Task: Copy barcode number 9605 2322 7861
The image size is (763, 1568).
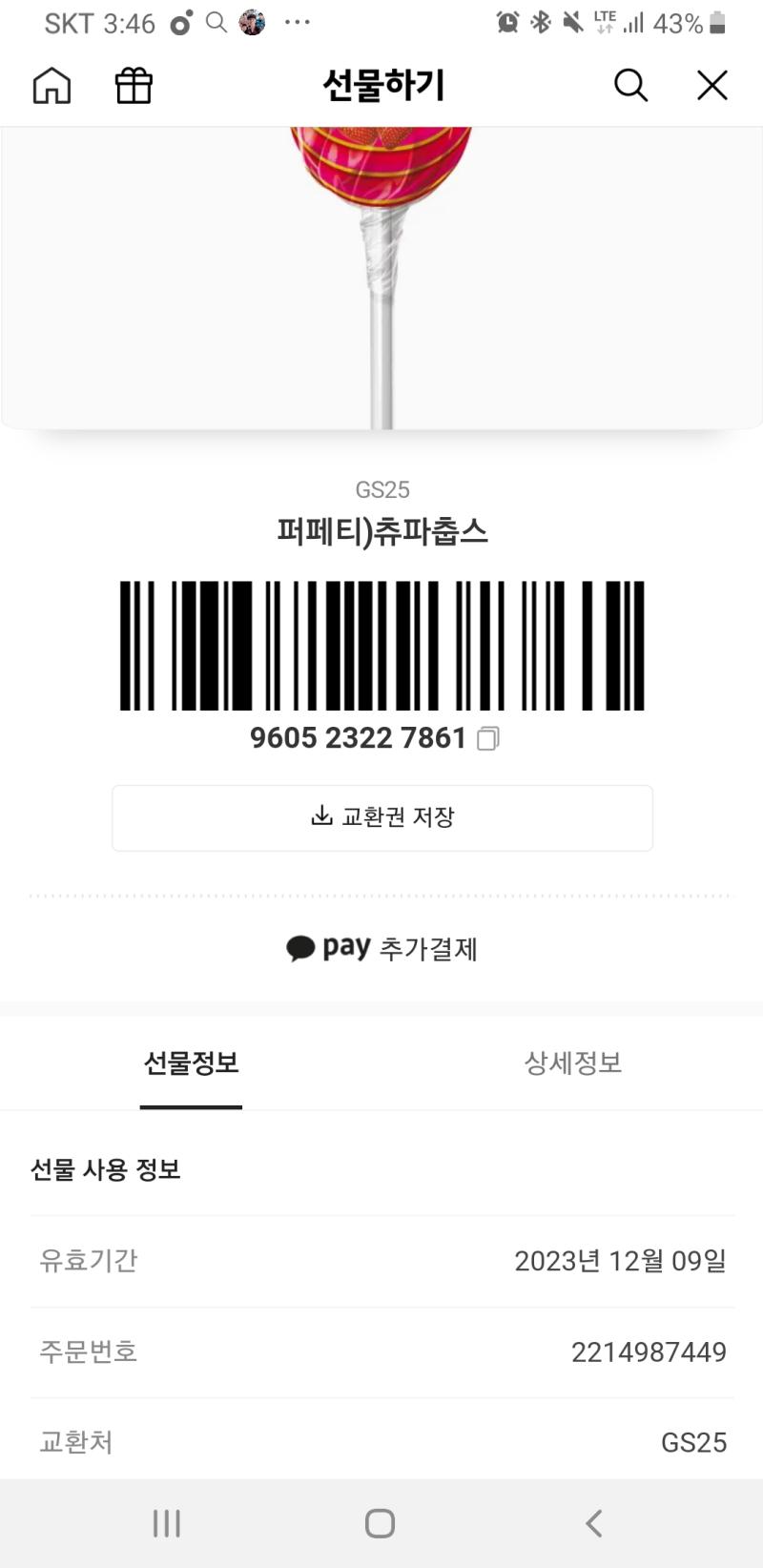Action: 487,738
